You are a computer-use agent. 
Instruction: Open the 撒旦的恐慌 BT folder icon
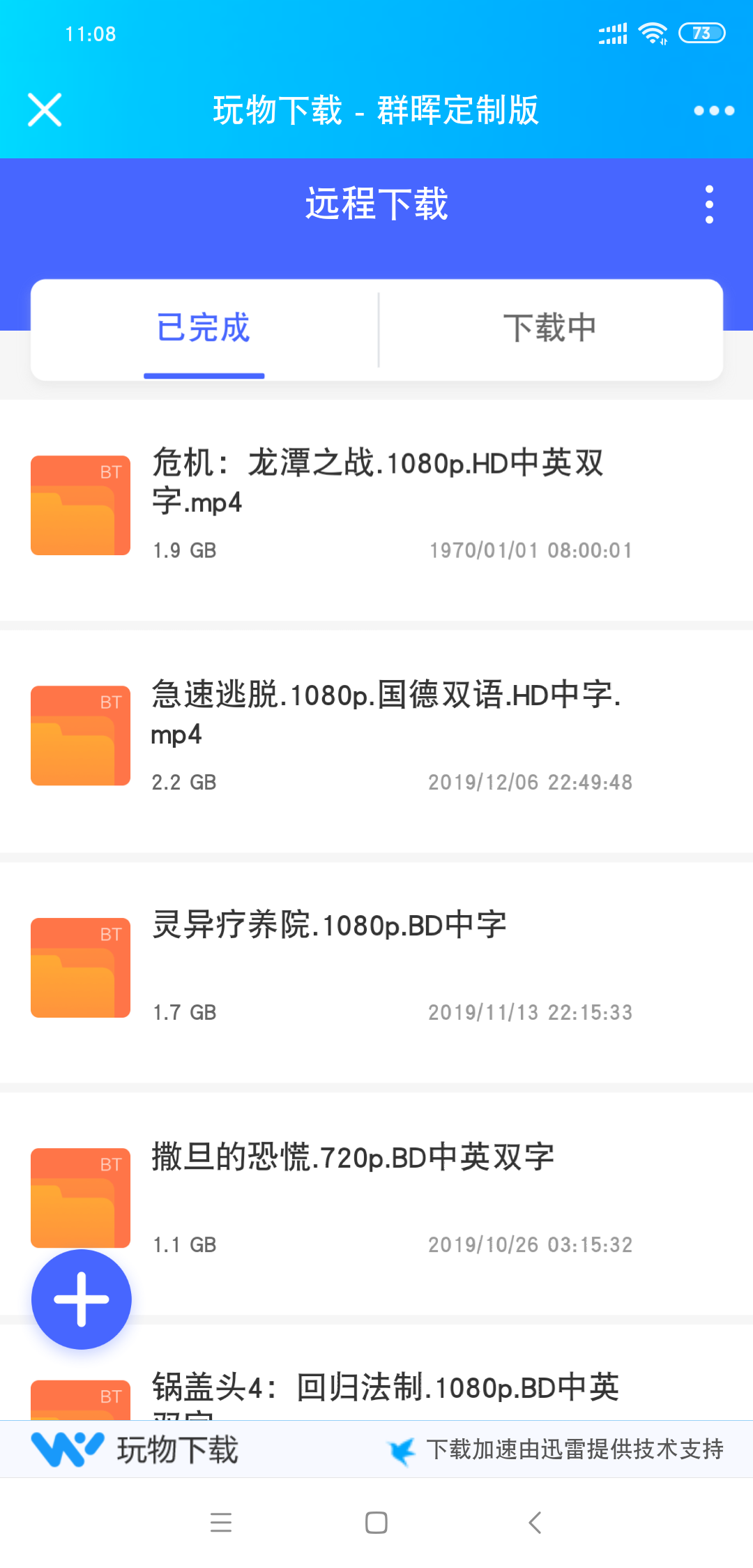tap(79, 1198)
